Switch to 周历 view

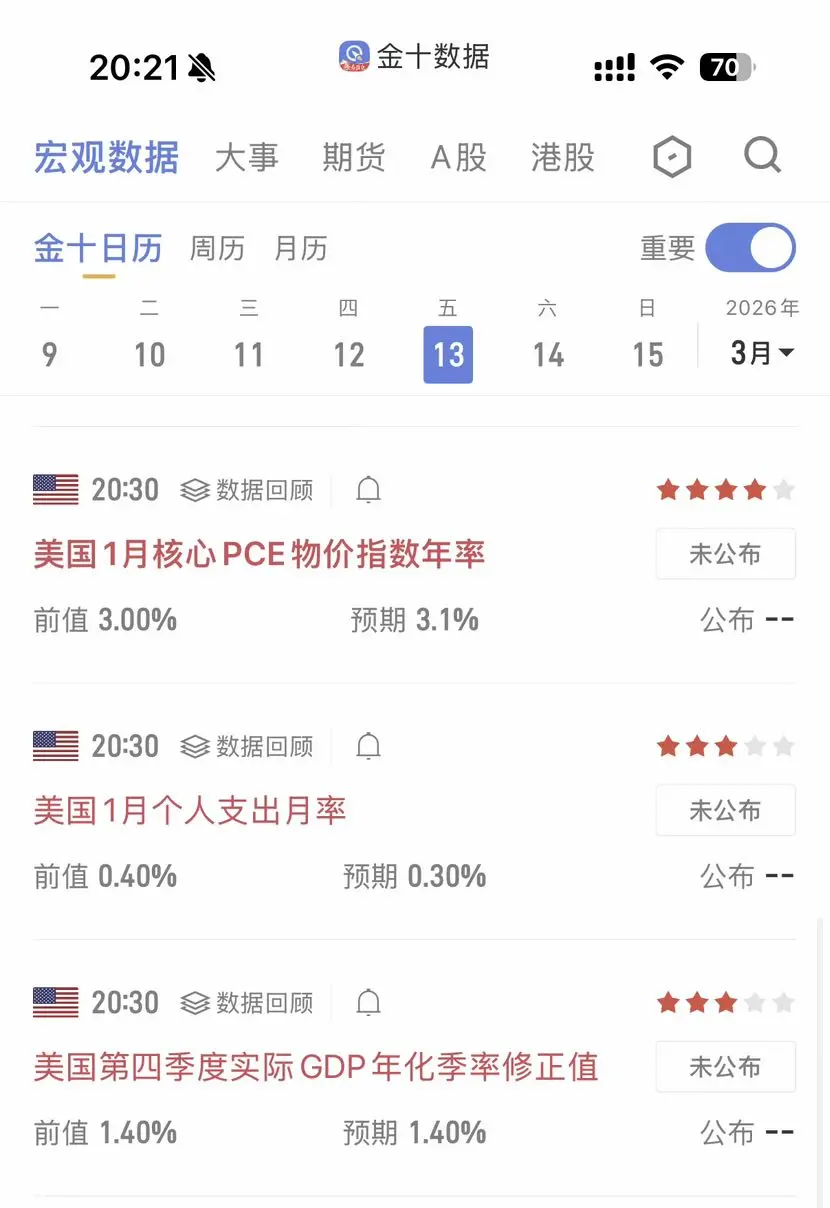[217, 249]
